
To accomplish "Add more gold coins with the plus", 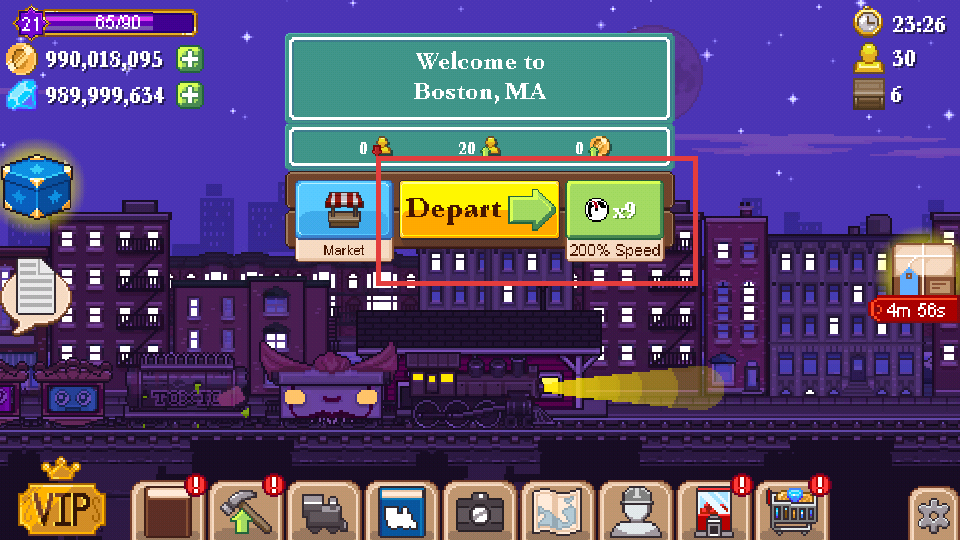I will 189,59.
